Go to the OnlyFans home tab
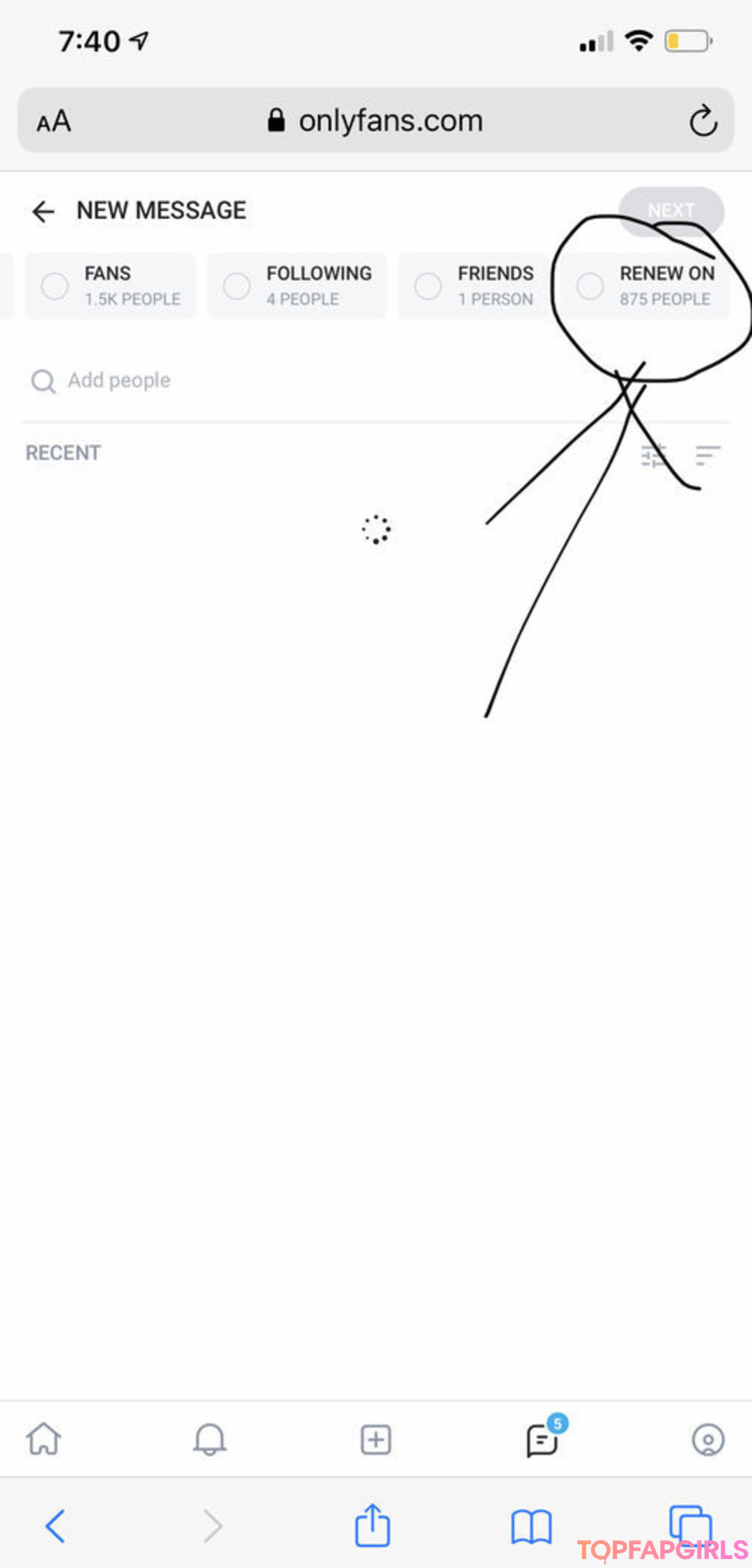Image resolution: width=752 pixels, height=1568 pixels. pyautogui.click(x=43, y=1439)
